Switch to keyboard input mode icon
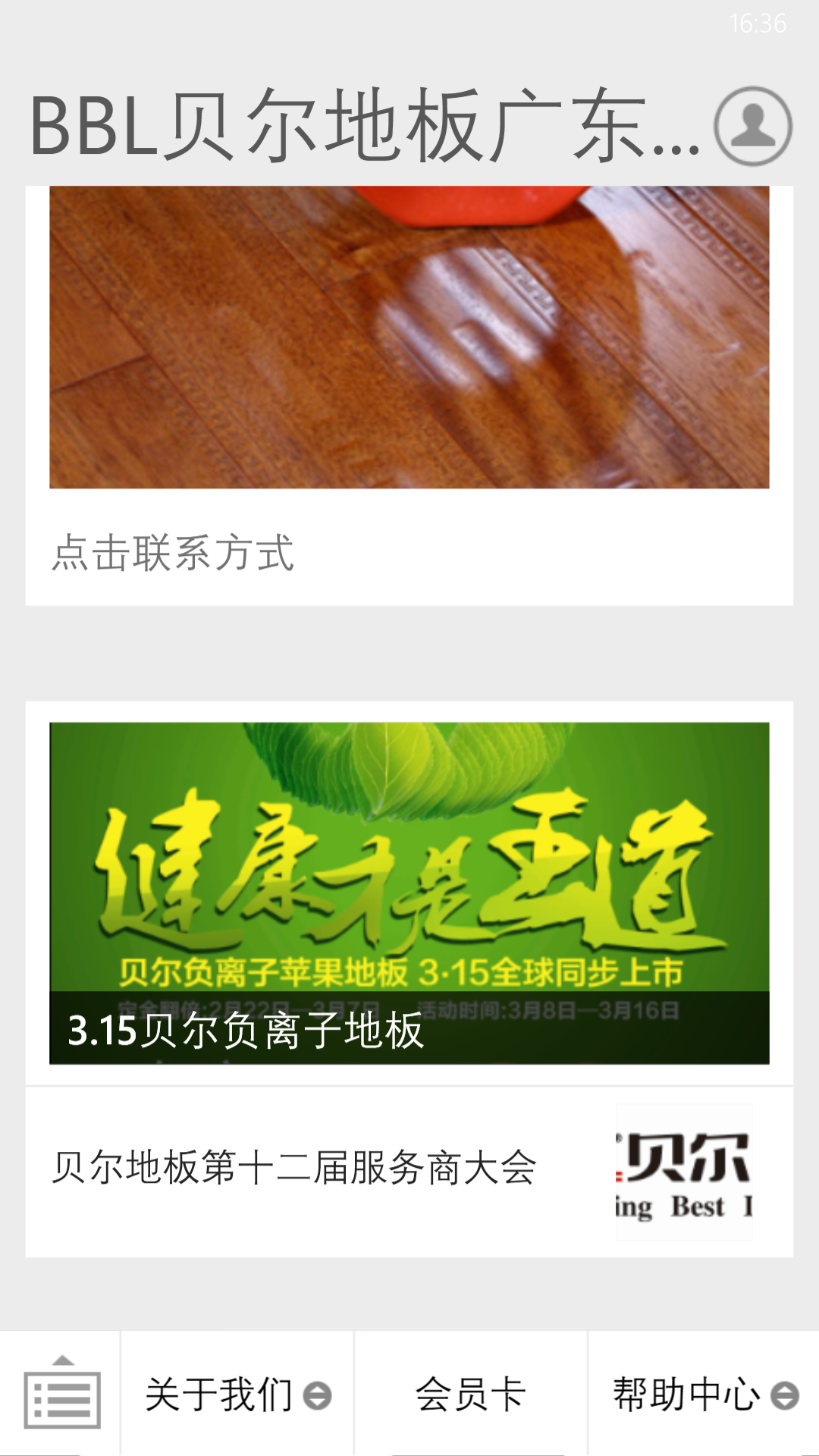 (x=61, y=1394)
